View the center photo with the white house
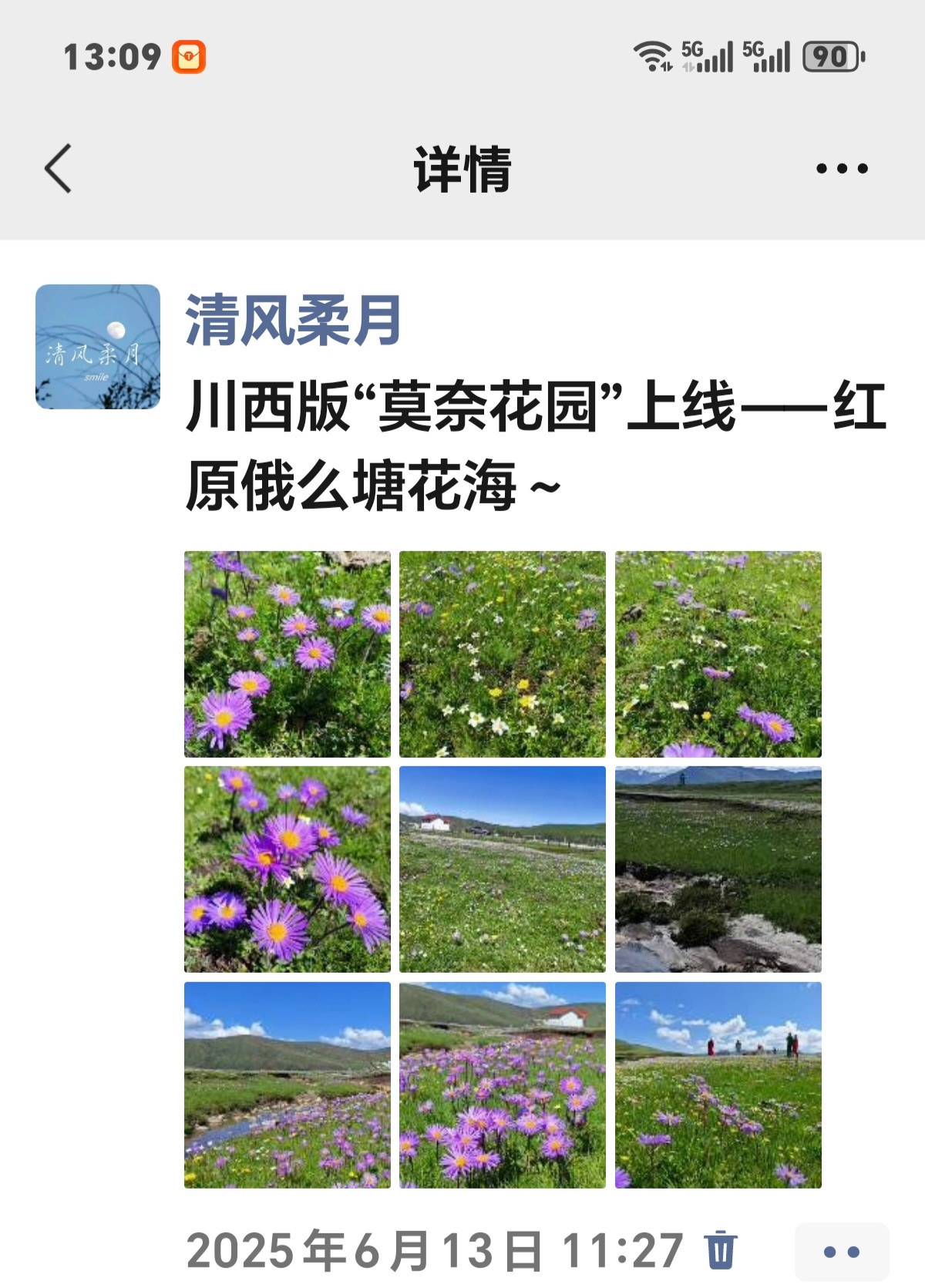Image resolution: width=925 pixels, height=1288 pixels. click(x=503, y=869)
